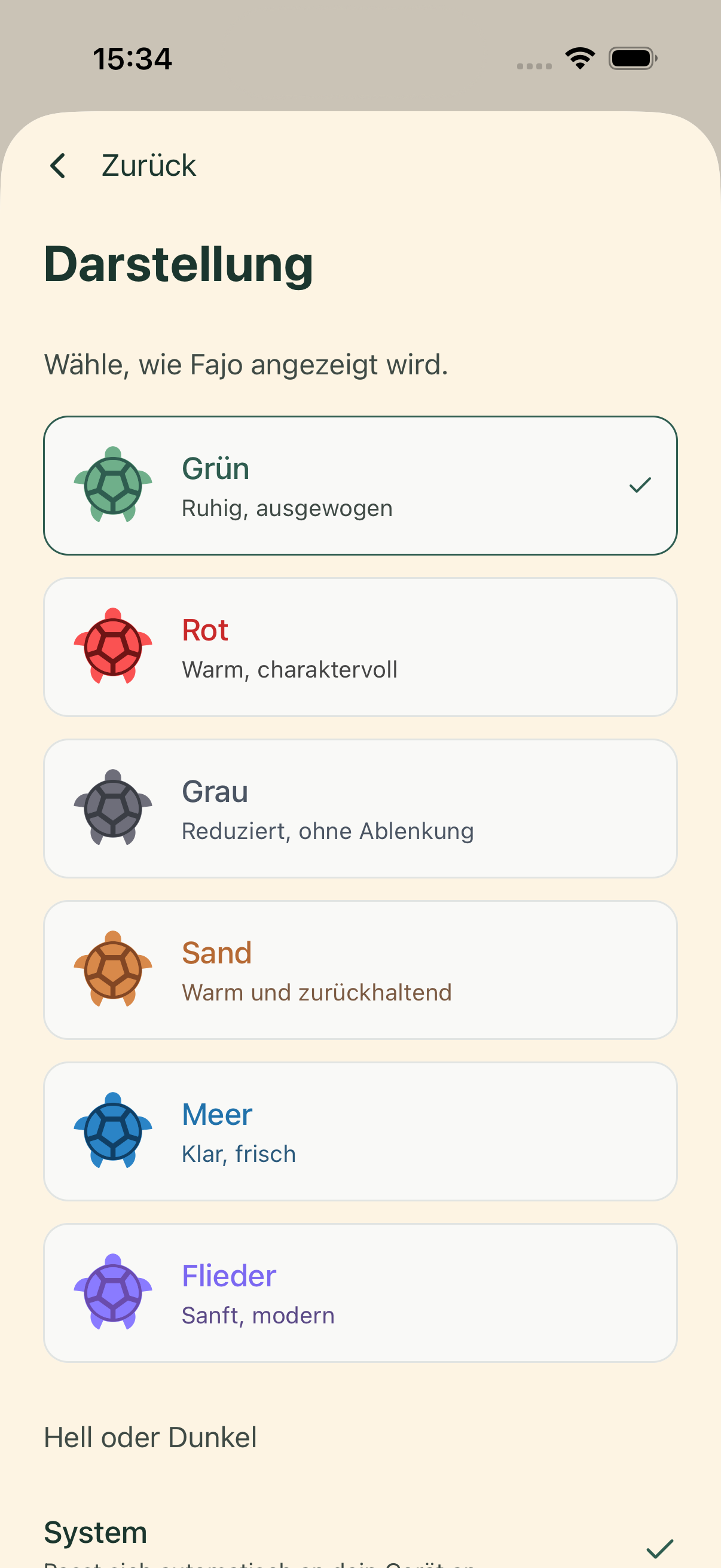Viewport: 721px width, 1568px height.
Task: Select the Meer theme card
Action: [360, 1131]
